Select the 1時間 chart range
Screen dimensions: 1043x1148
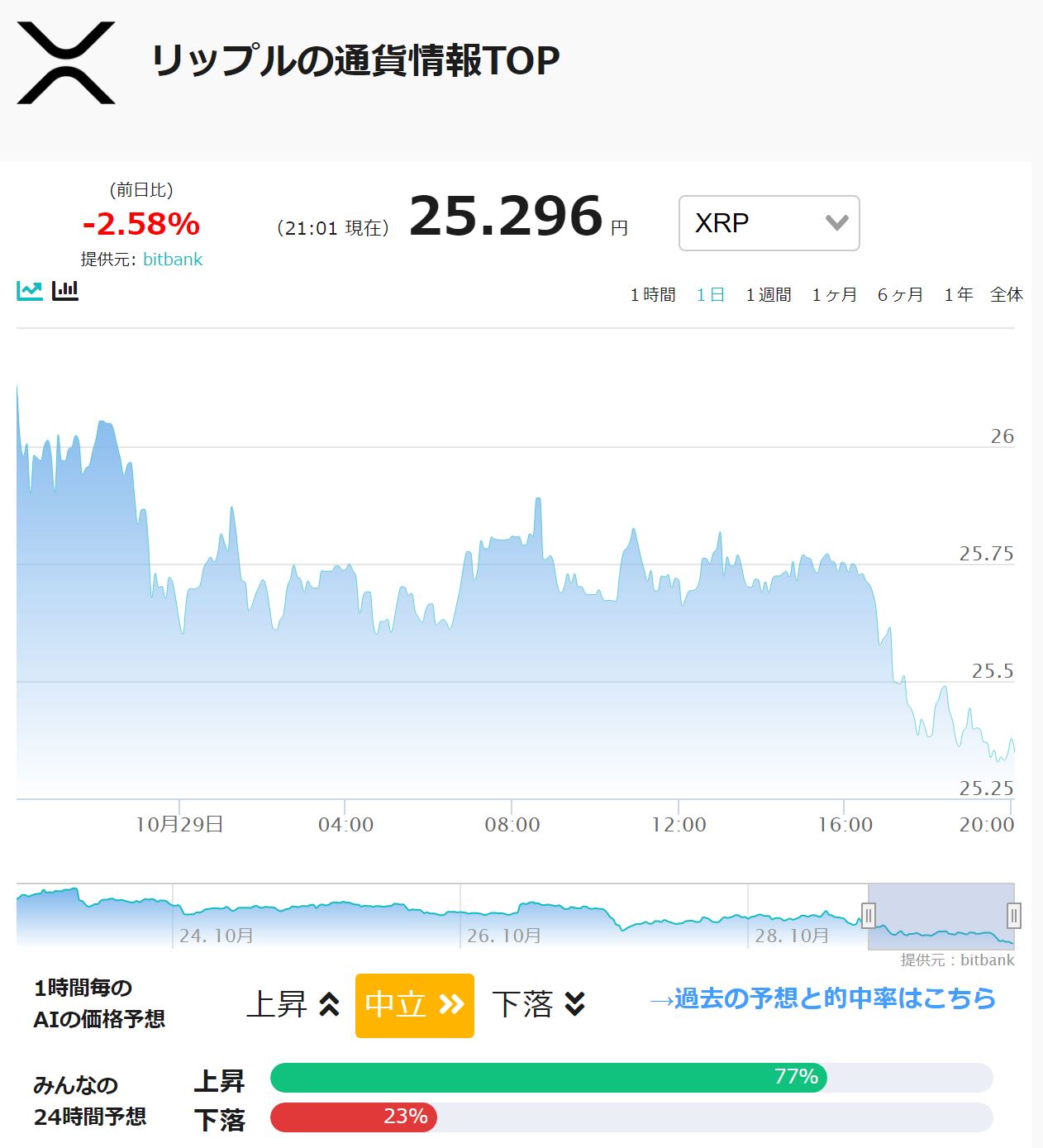tap(653, 295)
